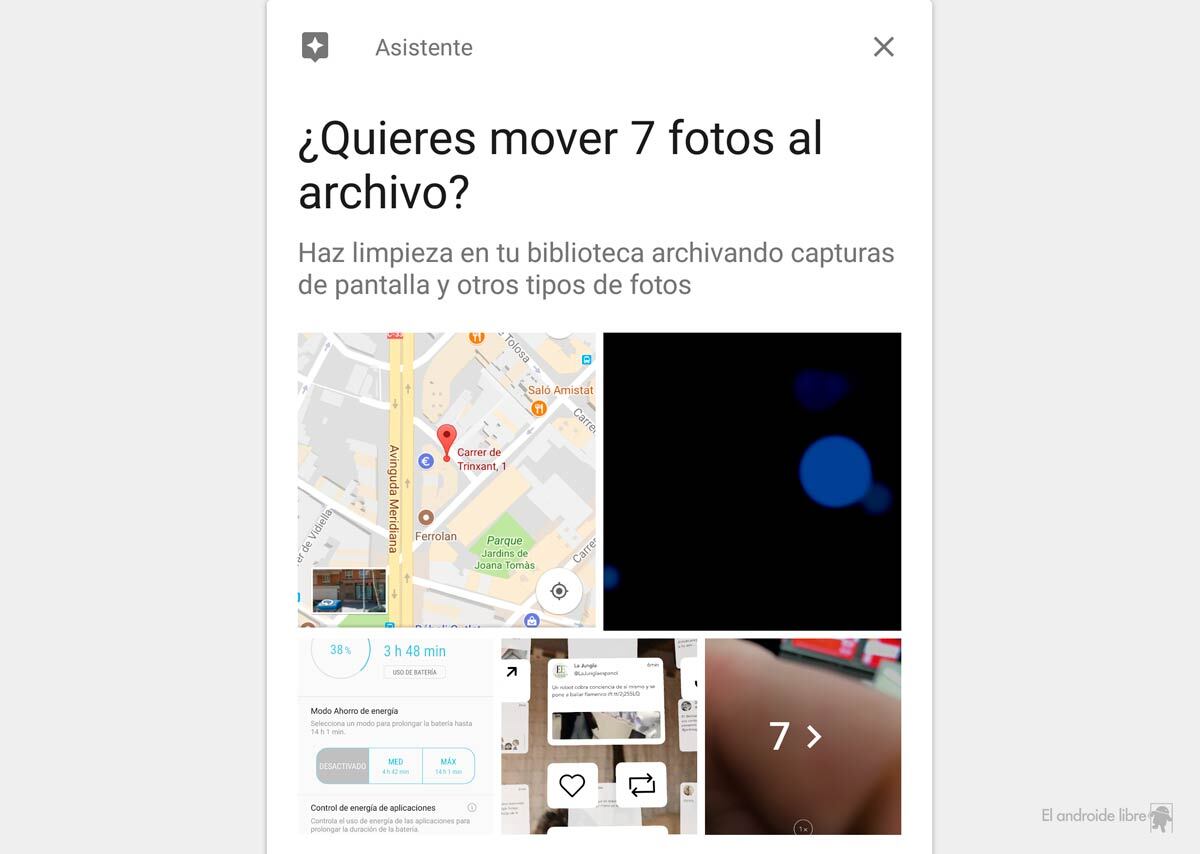Open the La Jungla tweet screenshot thumbnail
Screen dimensions: 1200x854
pos(599,736)
